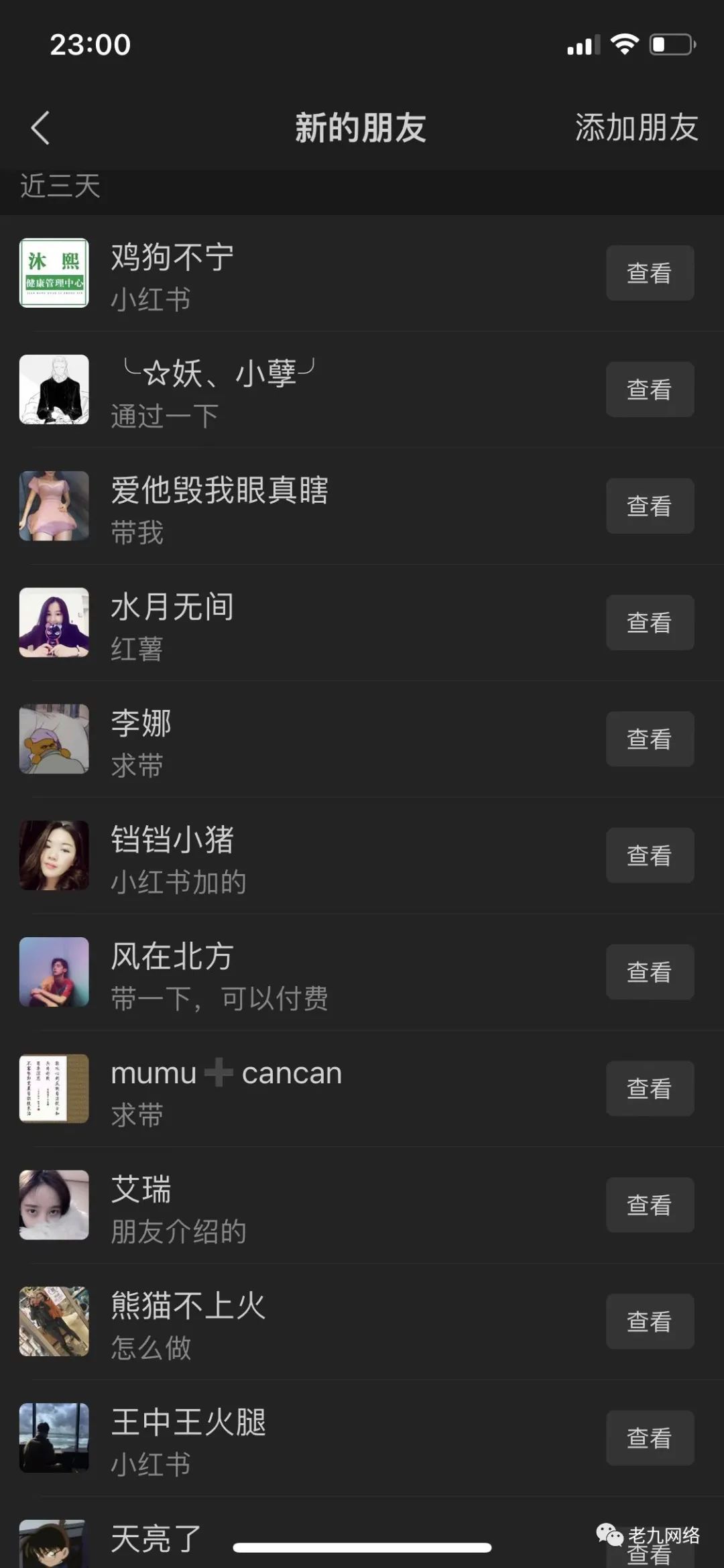View the request from 风在北方
Image resolution: width=724 pixels, height=1568 pixels.
(x=650, y=972)
